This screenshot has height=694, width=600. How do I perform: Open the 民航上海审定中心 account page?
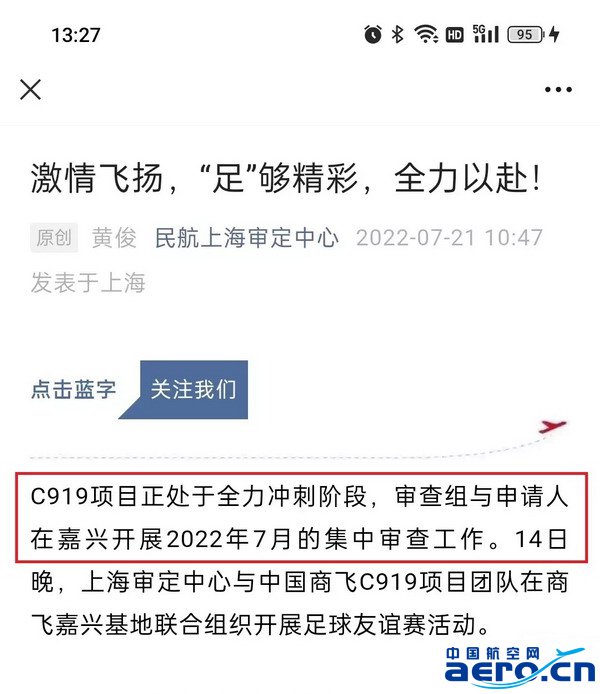coord(246,238)
